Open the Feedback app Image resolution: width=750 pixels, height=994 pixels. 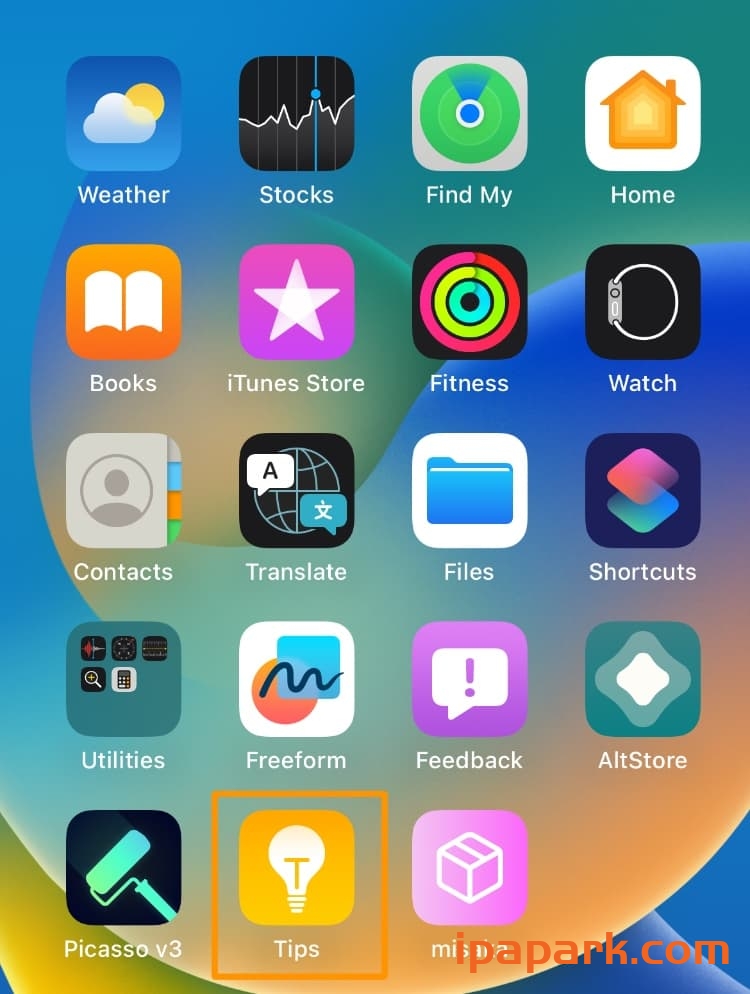pyautogui.click(x=469, y=679)
